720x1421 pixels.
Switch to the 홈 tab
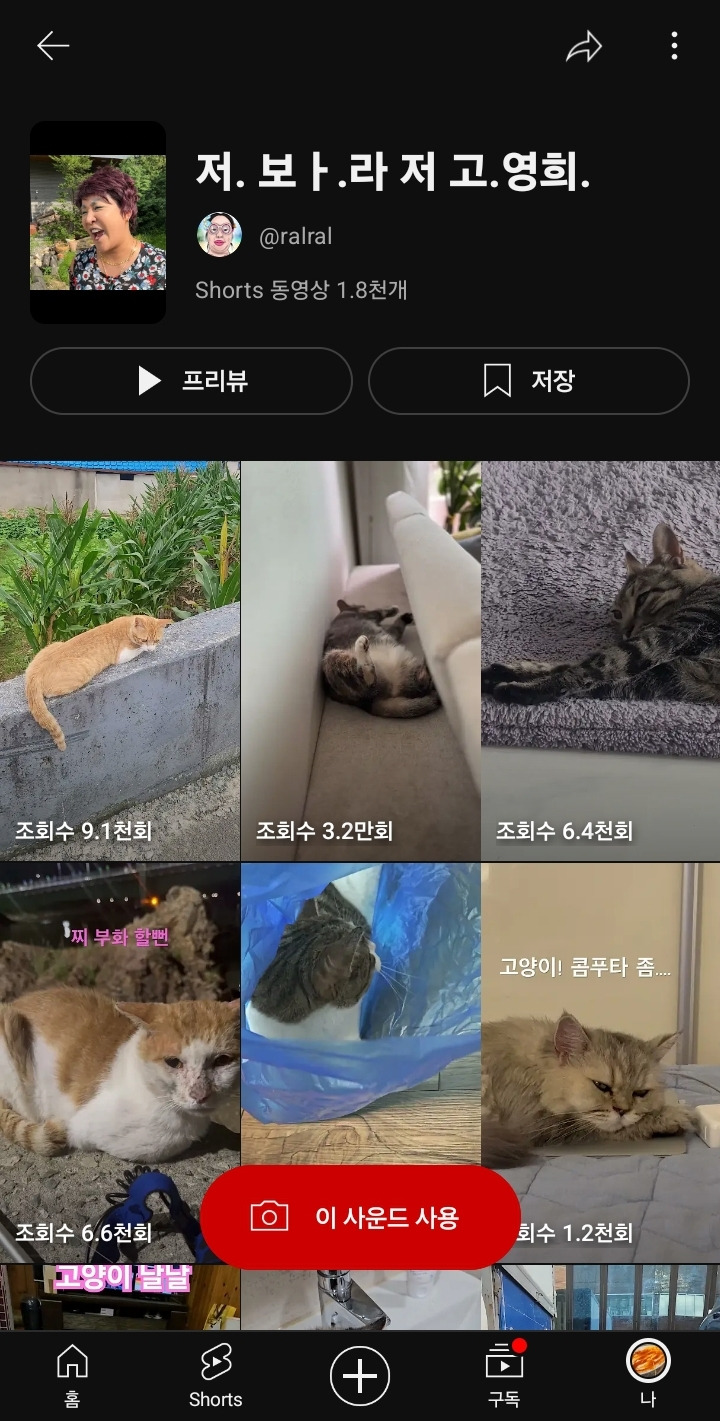[x=72, y=1375]
